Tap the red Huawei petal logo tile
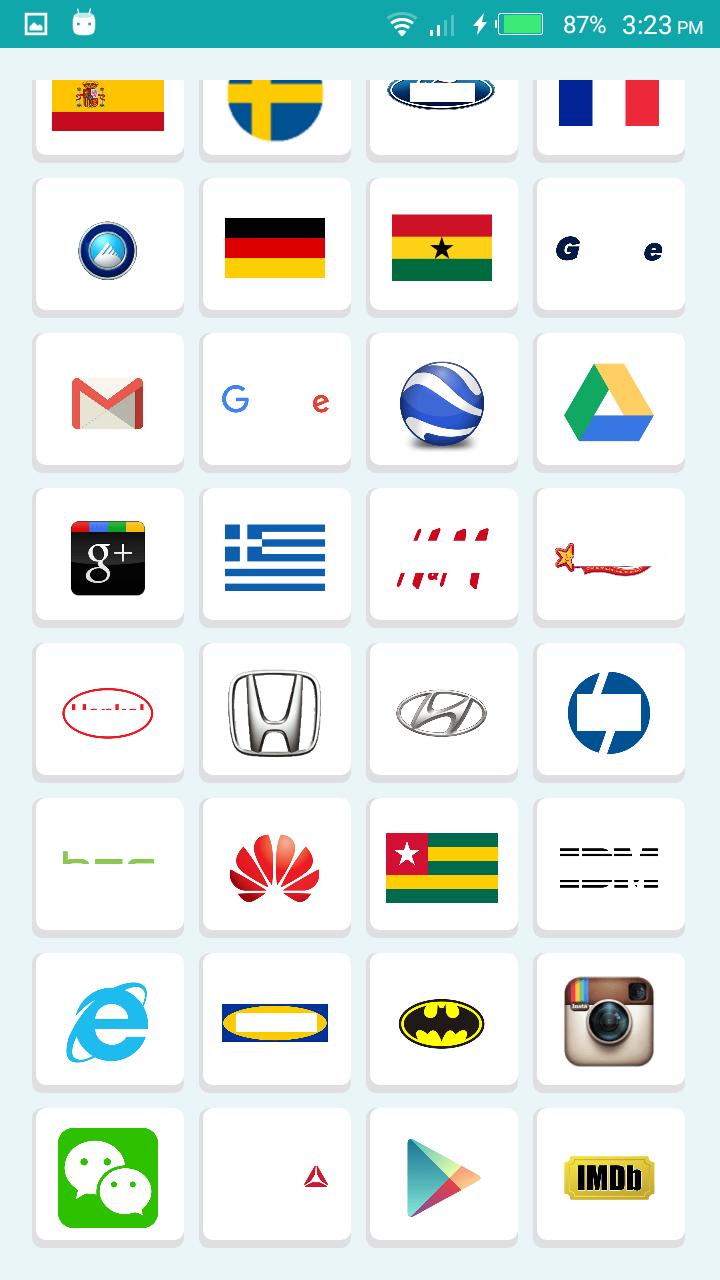Viewport: 720px width, 1280px height. tap(275, 867)
